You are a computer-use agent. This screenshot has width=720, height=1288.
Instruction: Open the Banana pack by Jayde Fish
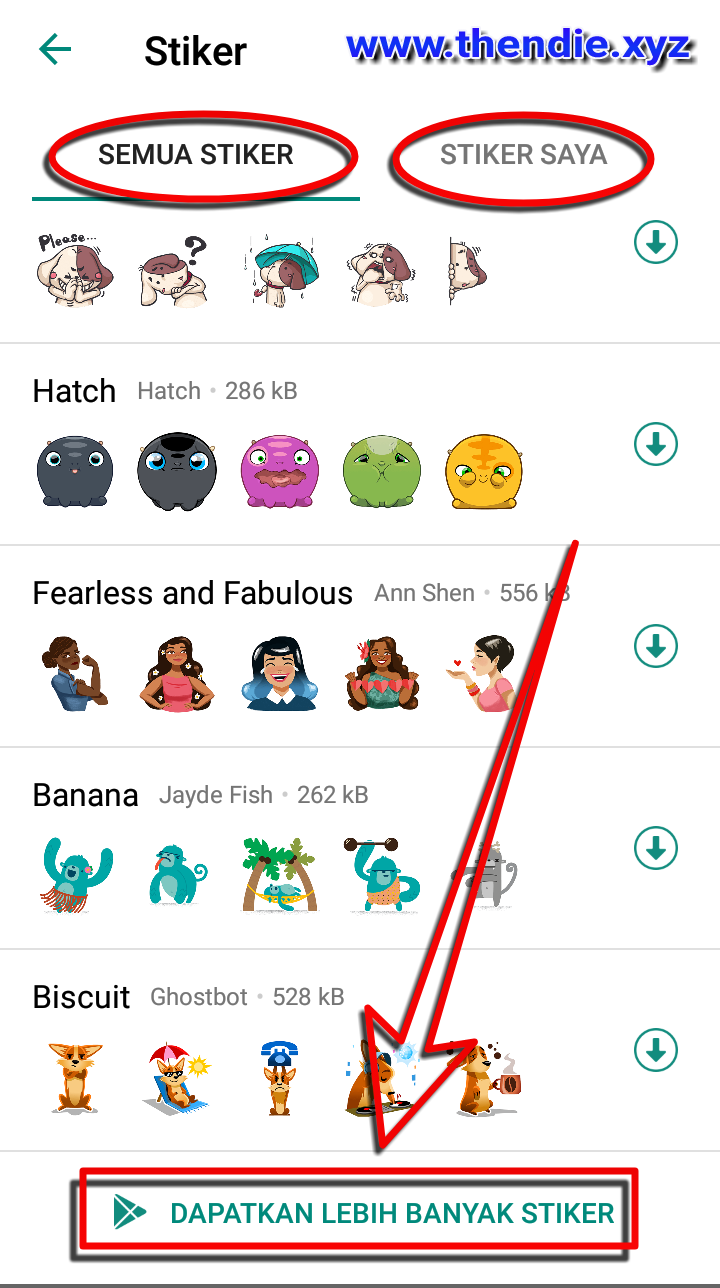(85, 795)
